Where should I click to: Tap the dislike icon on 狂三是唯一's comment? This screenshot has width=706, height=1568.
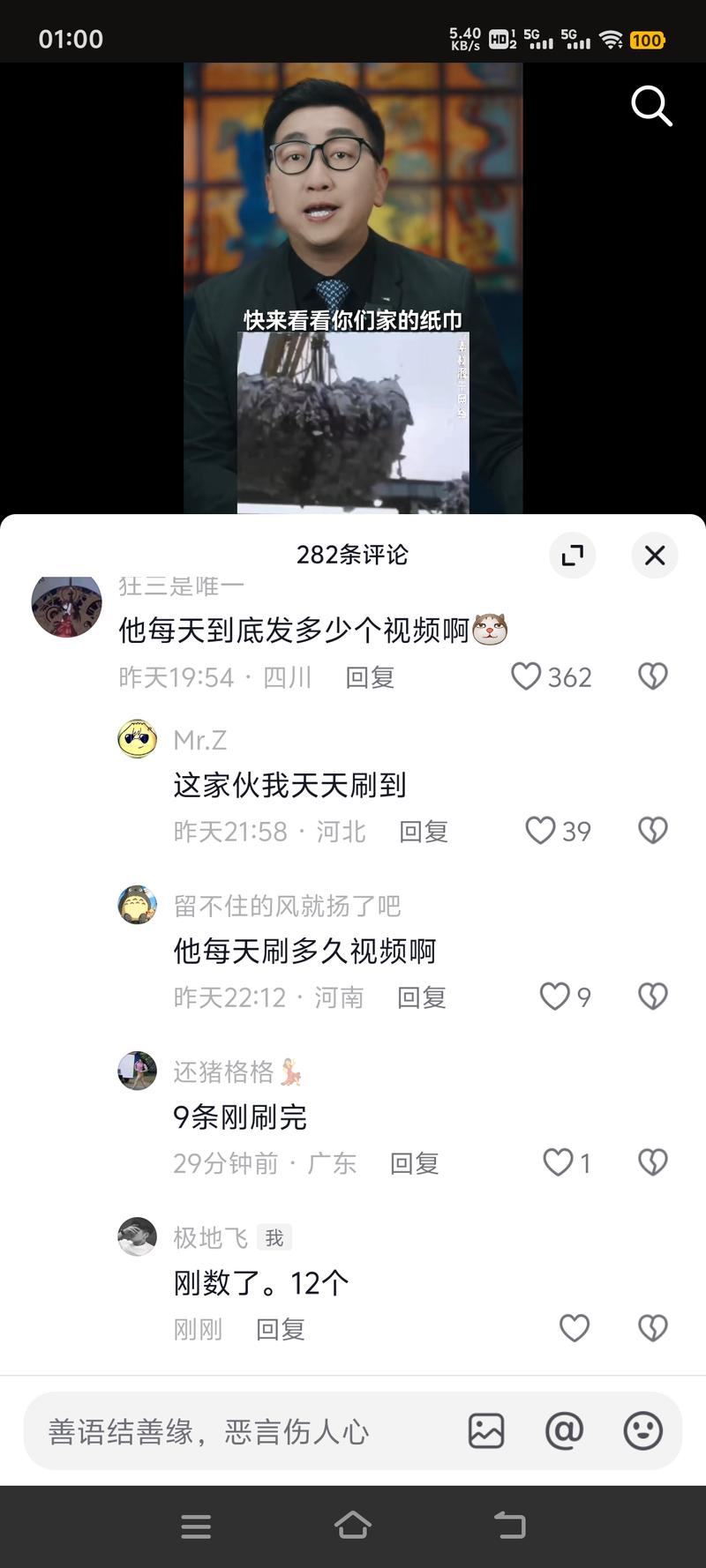tap(652, 676)
